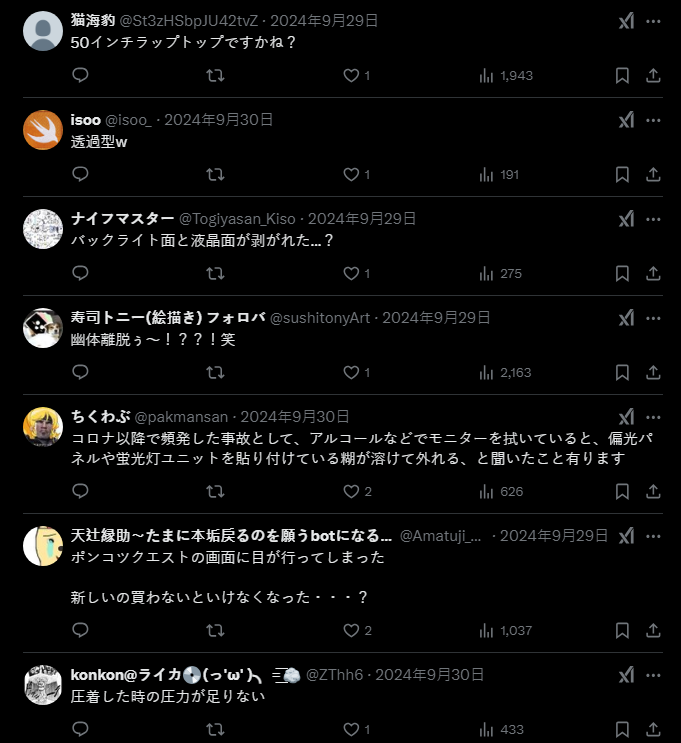The image size is (681, 743).
Task: Open 天辻縁助's profile avatar
Action: 43,546
